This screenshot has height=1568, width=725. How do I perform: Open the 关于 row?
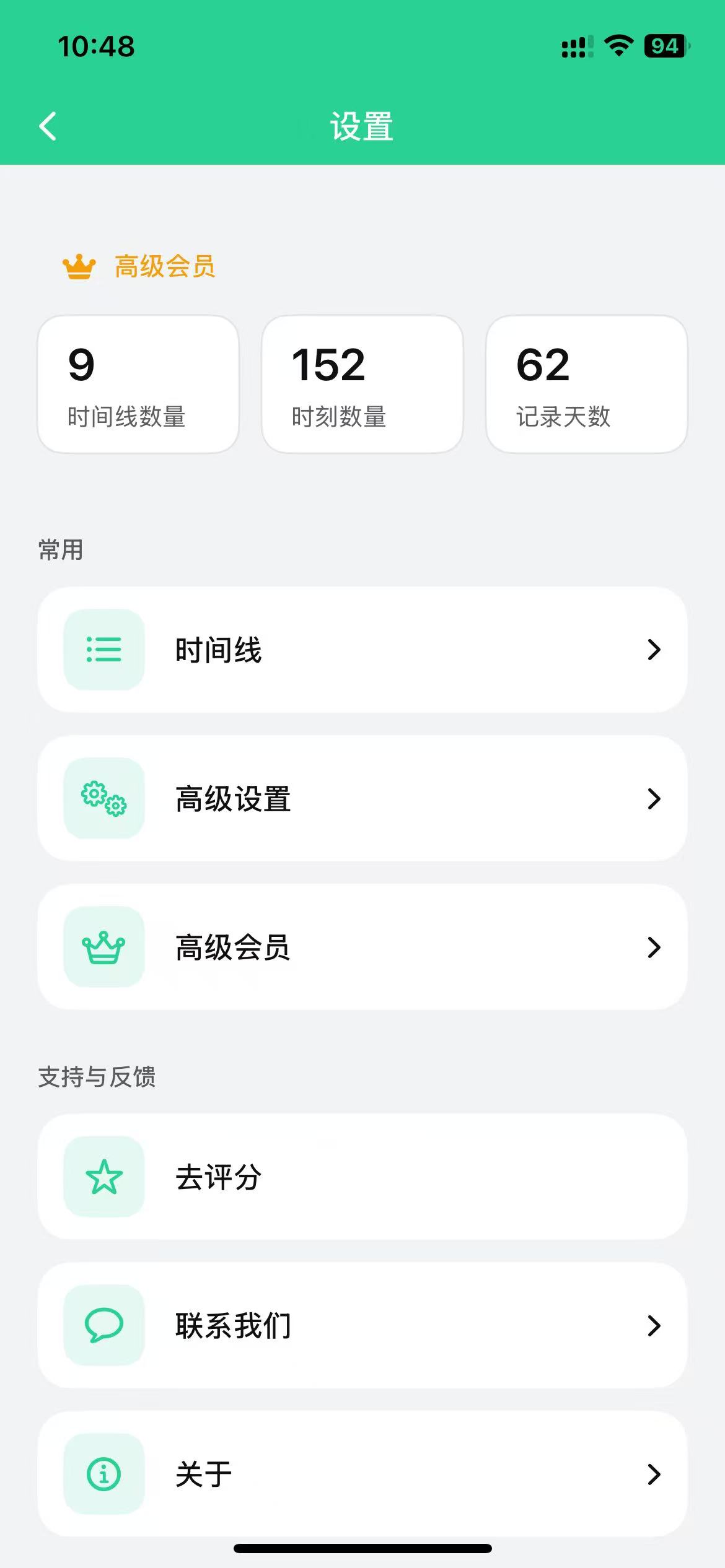(362, 1474)
